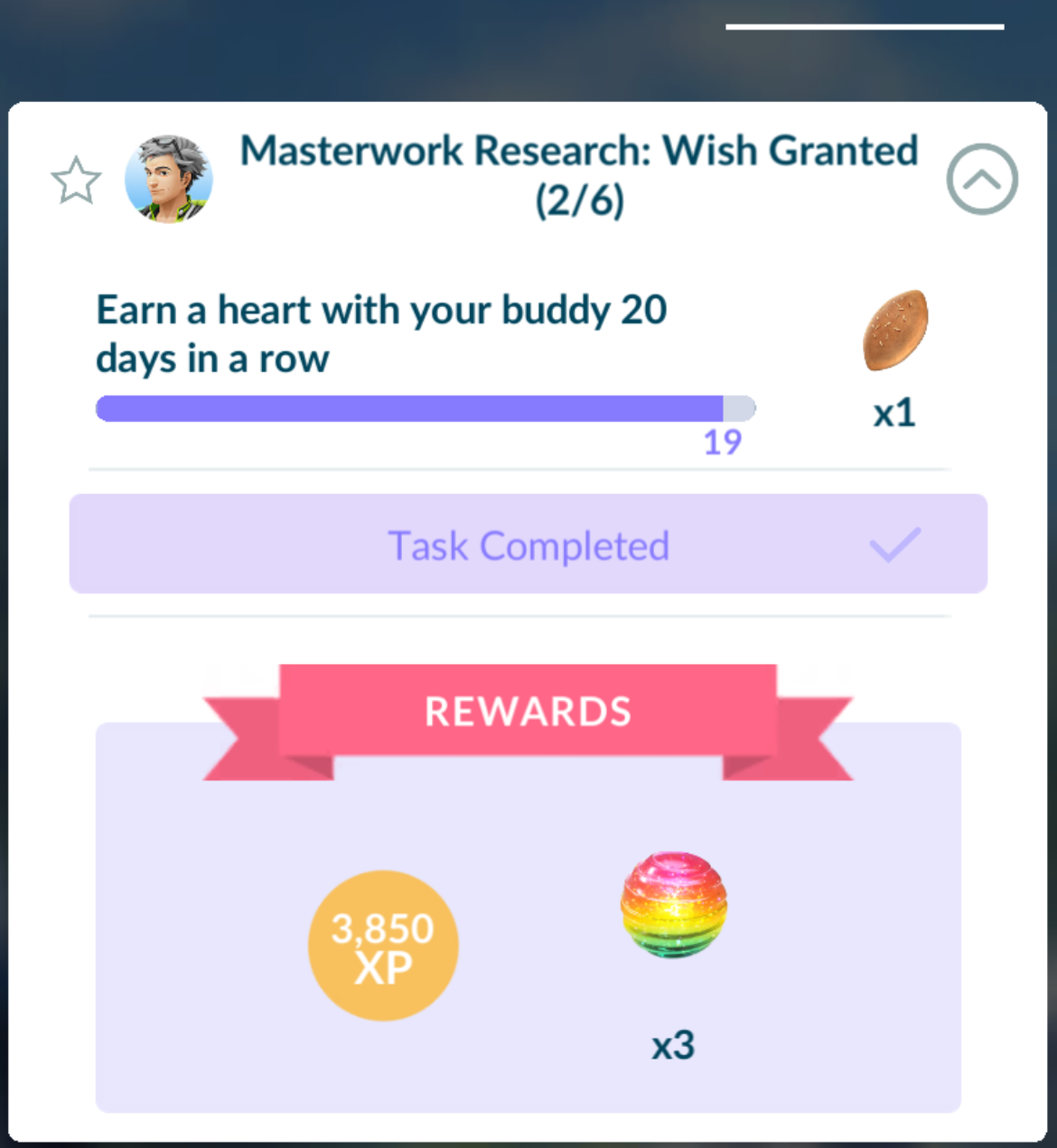The image size is (1057, 1148).
Task: Tap the 3,850 XP reward
Action: tap(383, 946)
